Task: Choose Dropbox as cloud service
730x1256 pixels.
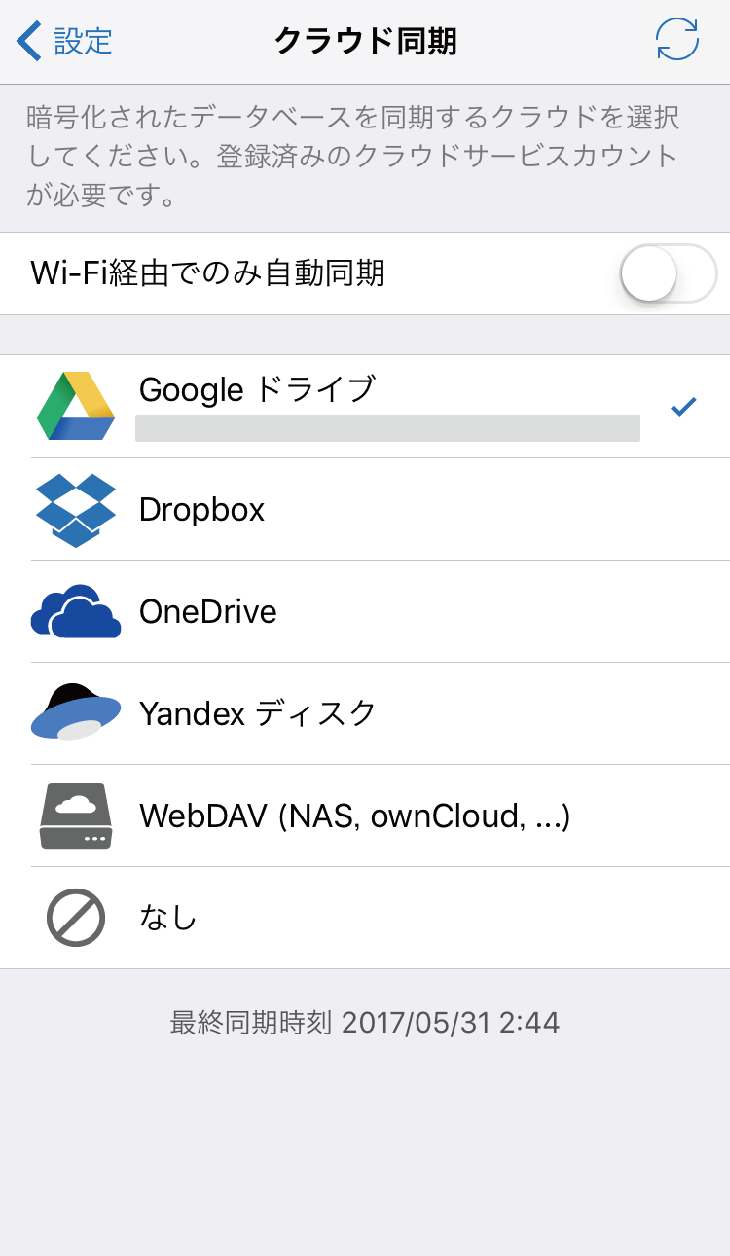Action: [x=365, y=510]
